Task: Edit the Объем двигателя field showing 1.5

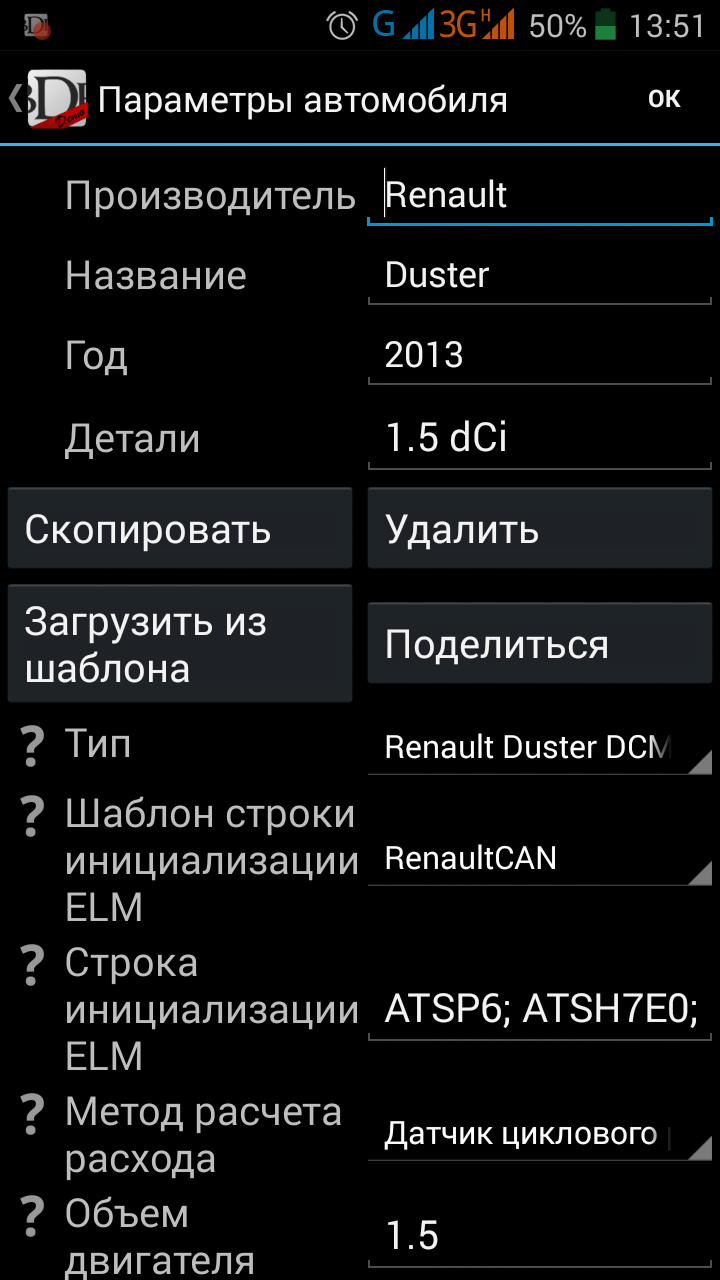Action: [540, 1236]
